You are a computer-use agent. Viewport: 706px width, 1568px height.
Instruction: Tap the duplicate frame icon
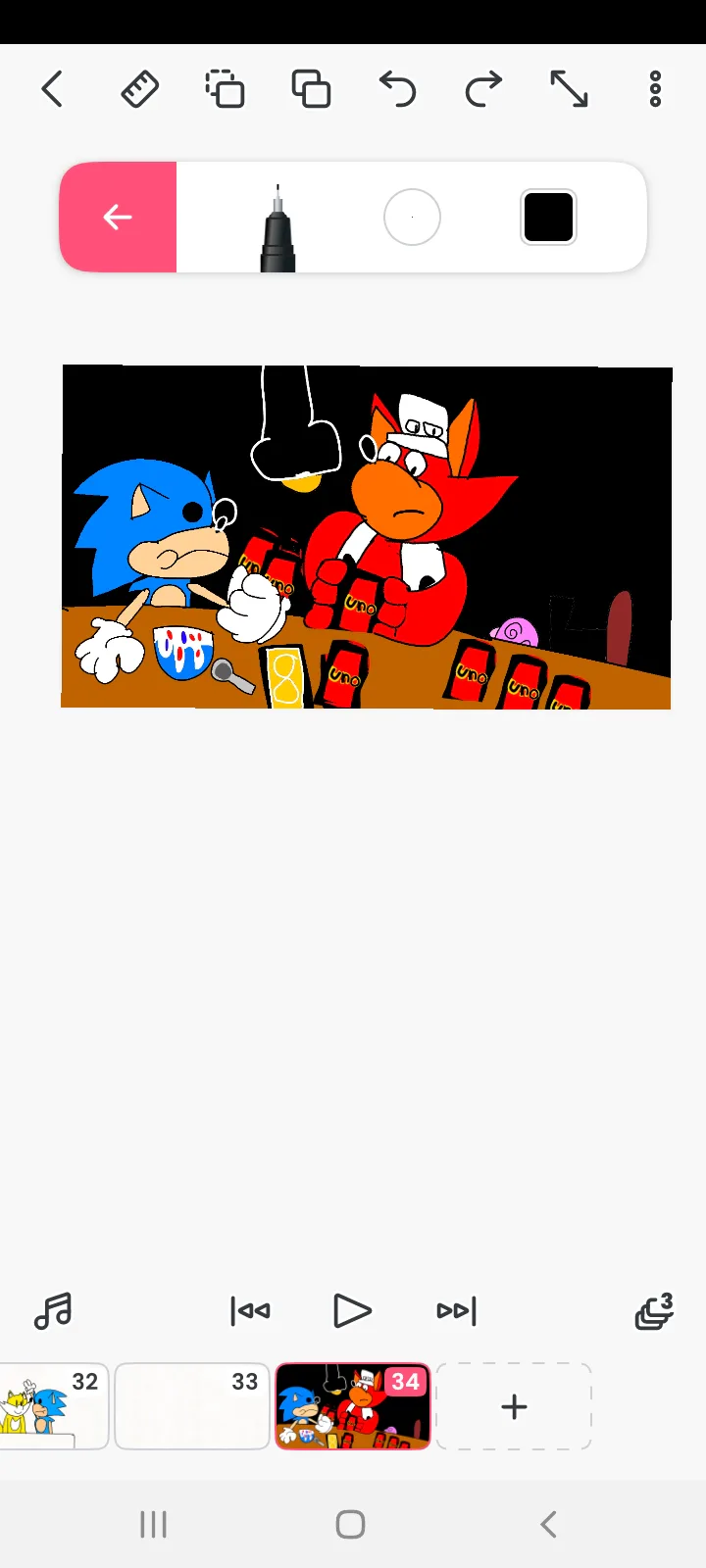pyautogui.click(x=312, y=89)
